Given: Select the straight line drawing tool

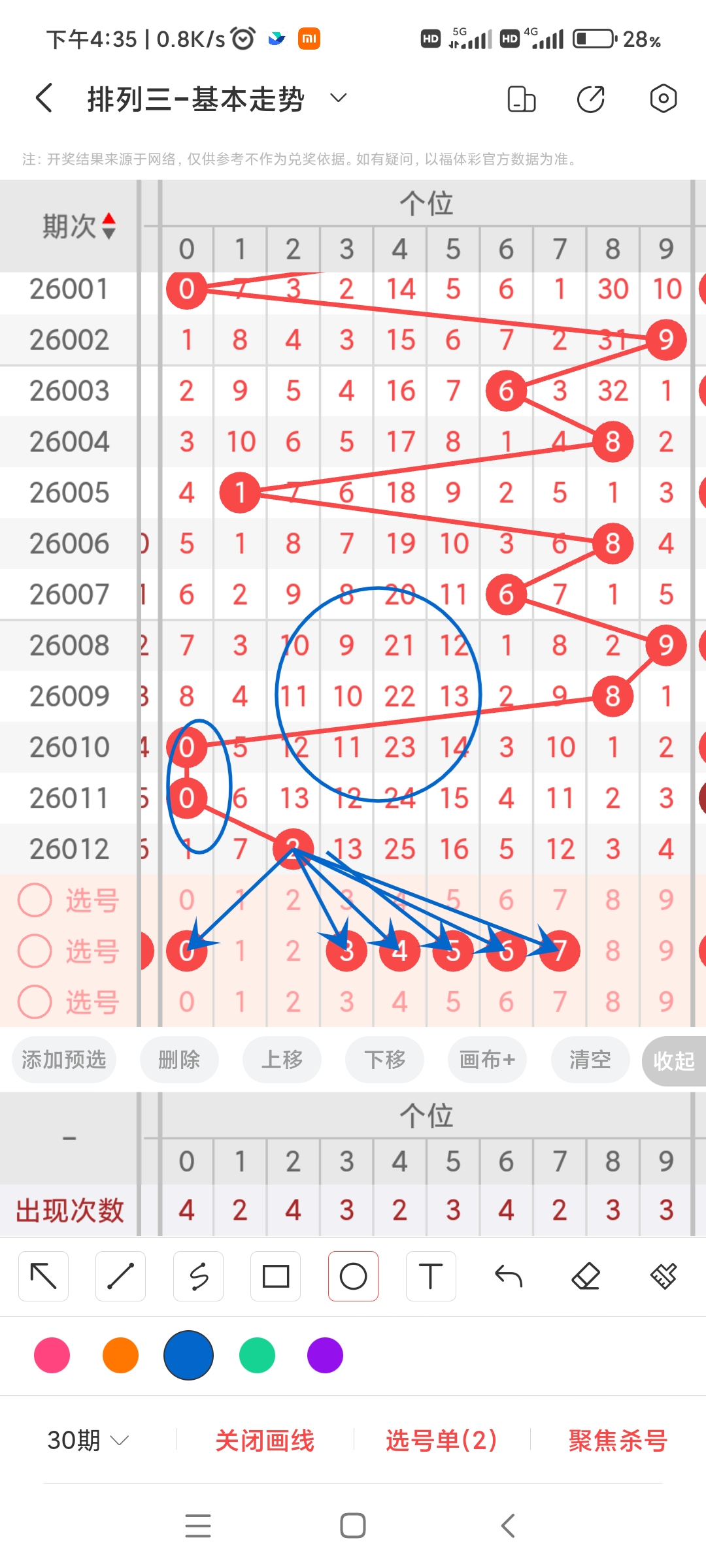Looking at the screenshot, I should tap(120, 1275).
